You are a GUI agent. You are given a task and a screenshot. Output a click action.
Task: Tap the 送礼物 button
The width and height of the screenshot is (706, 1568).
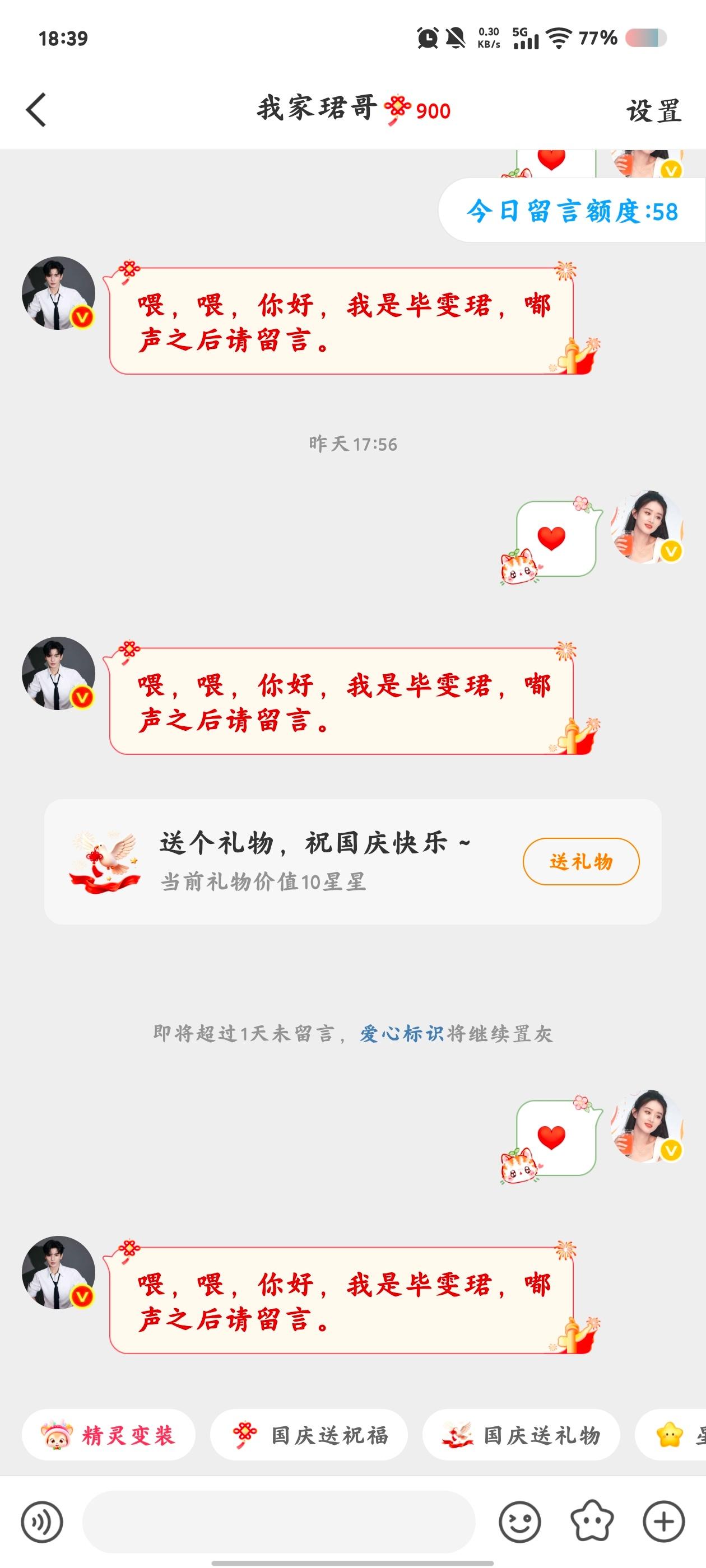581,861
